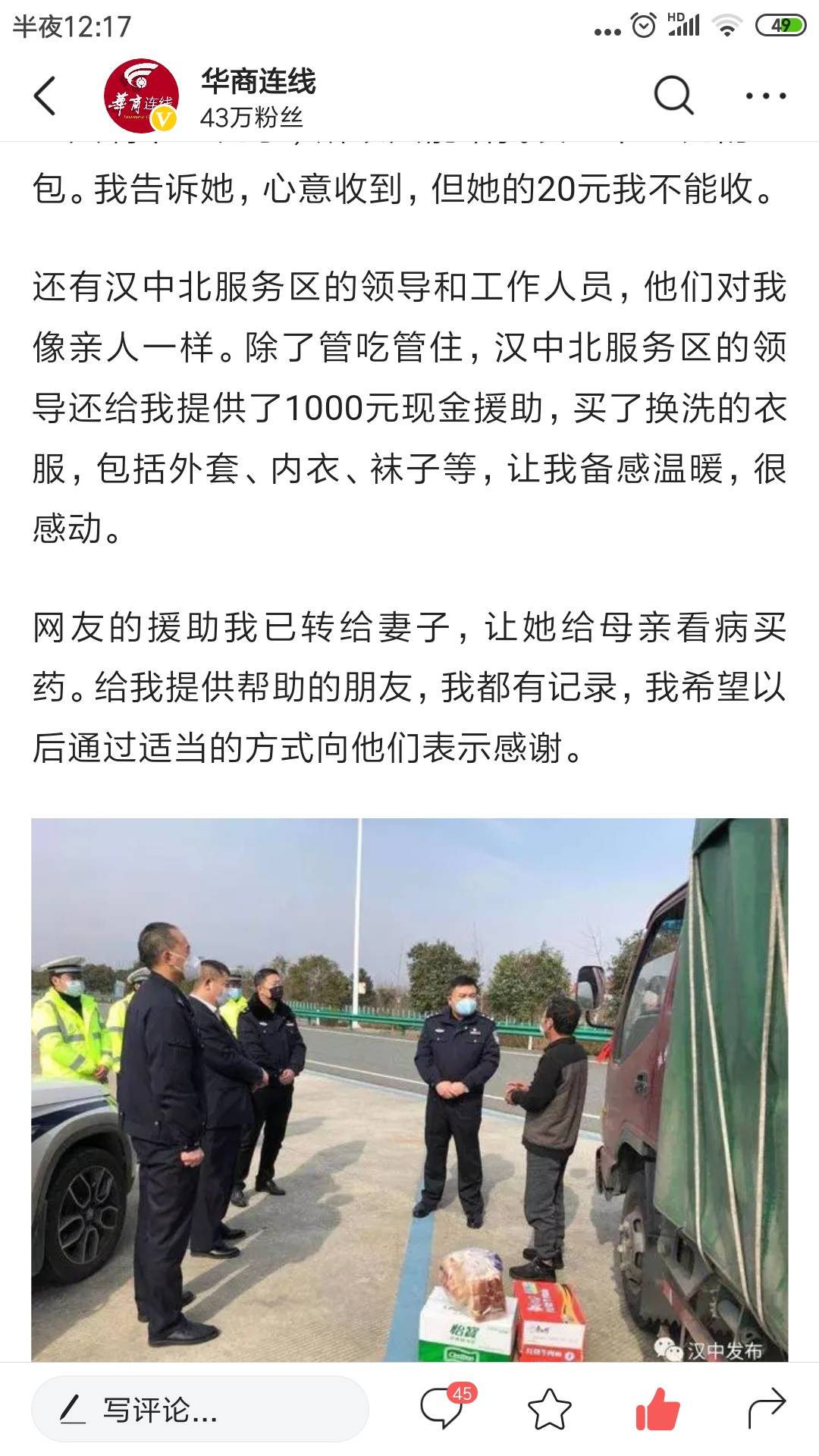The width and height of the screenshot is (819, 1456).
Task: Toggle the red thumbs-up like
Action: point(657,1409)
